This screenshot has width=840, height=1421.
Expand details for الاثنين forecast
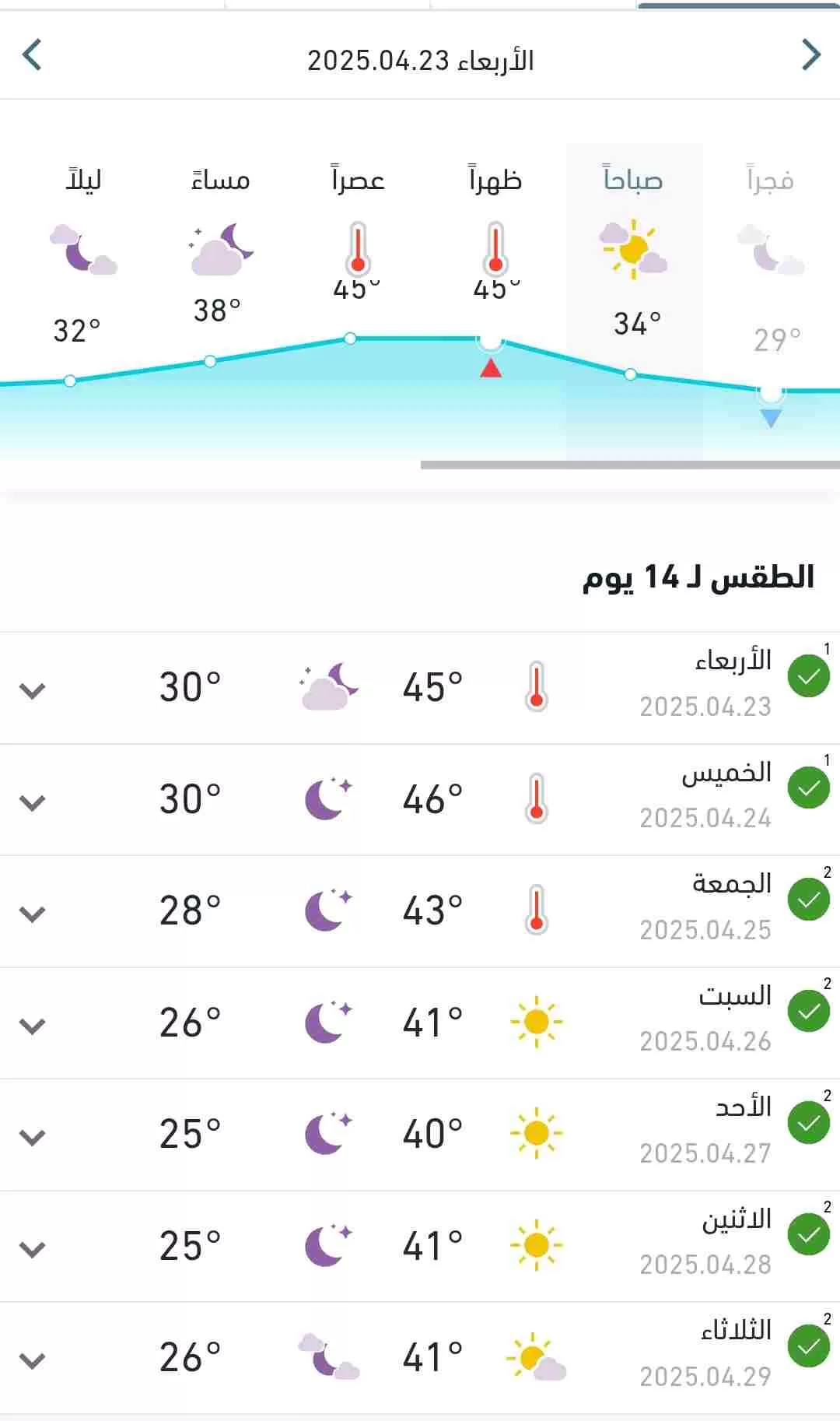tap(33, 1250)
